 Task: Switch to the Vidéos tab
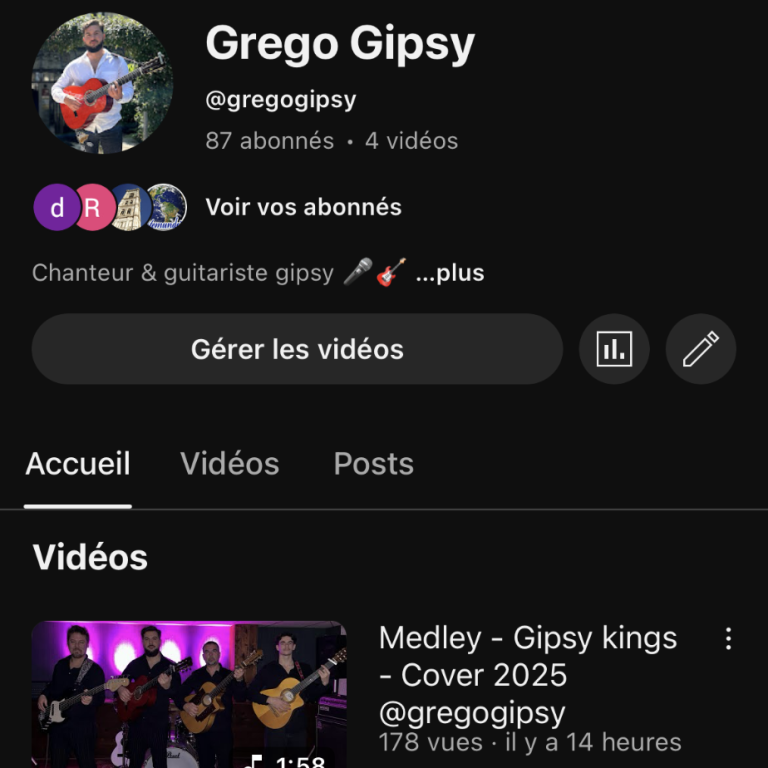tap(229, 464)
